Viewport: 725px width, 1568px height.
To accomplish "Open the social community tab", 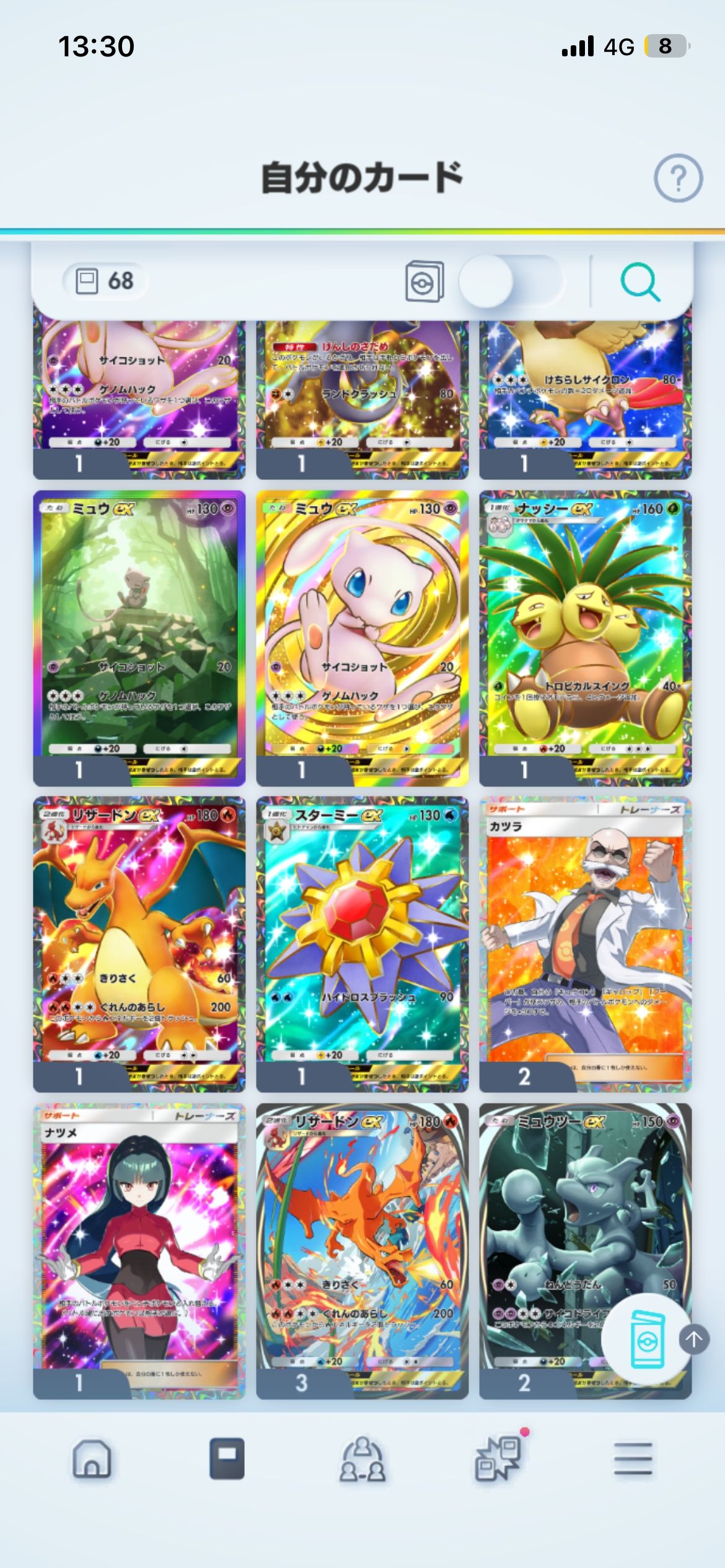I will 362,1459.
